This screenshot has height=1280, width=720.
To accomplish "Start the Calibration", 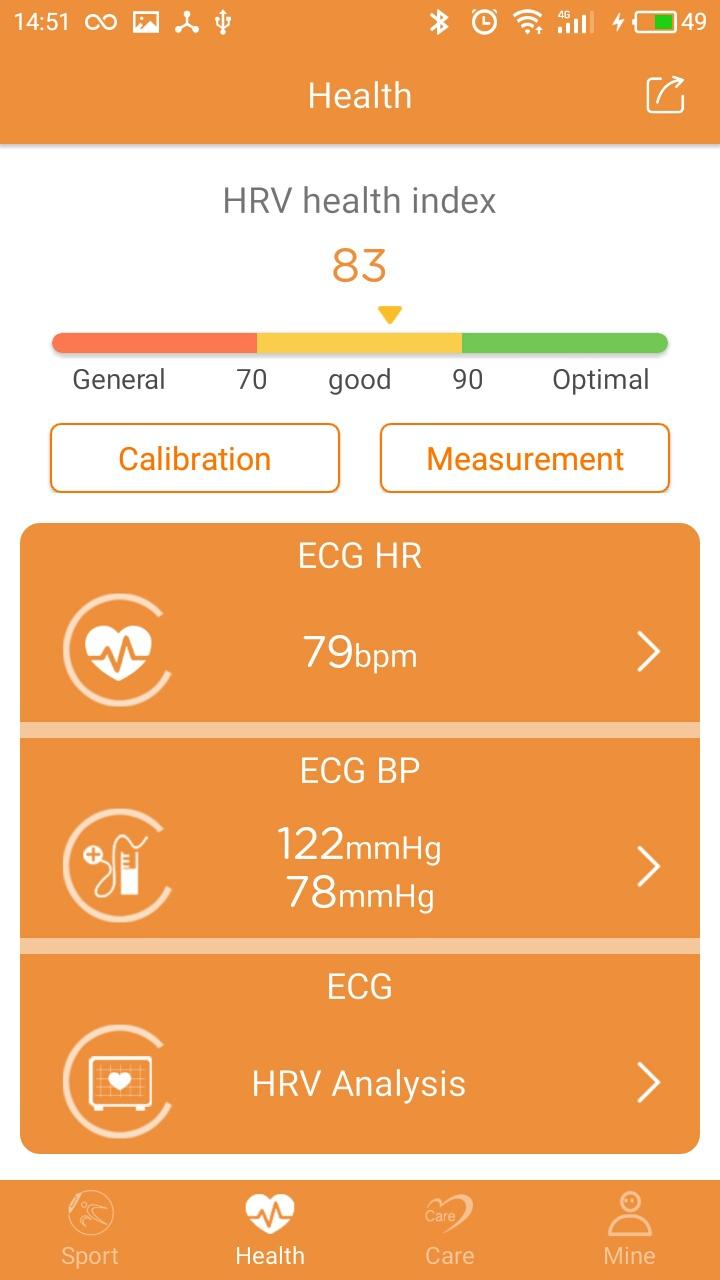I will point(195,458).
